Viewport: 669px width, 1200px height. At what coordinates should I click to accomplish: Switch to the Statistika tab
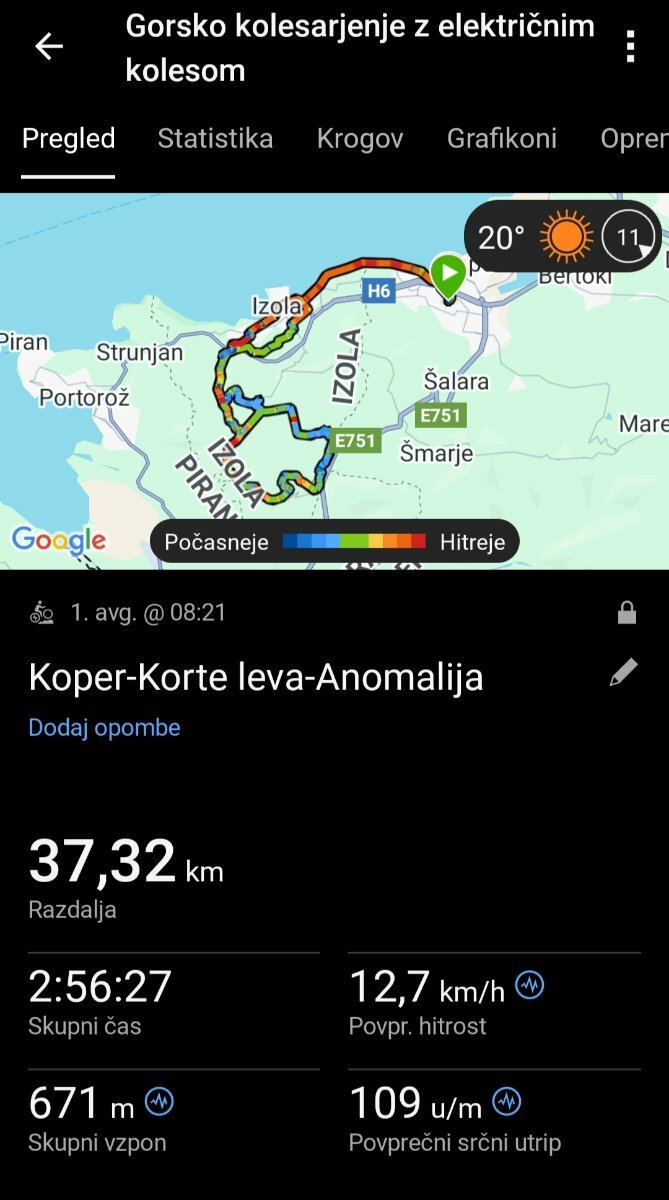coord(215,138)
